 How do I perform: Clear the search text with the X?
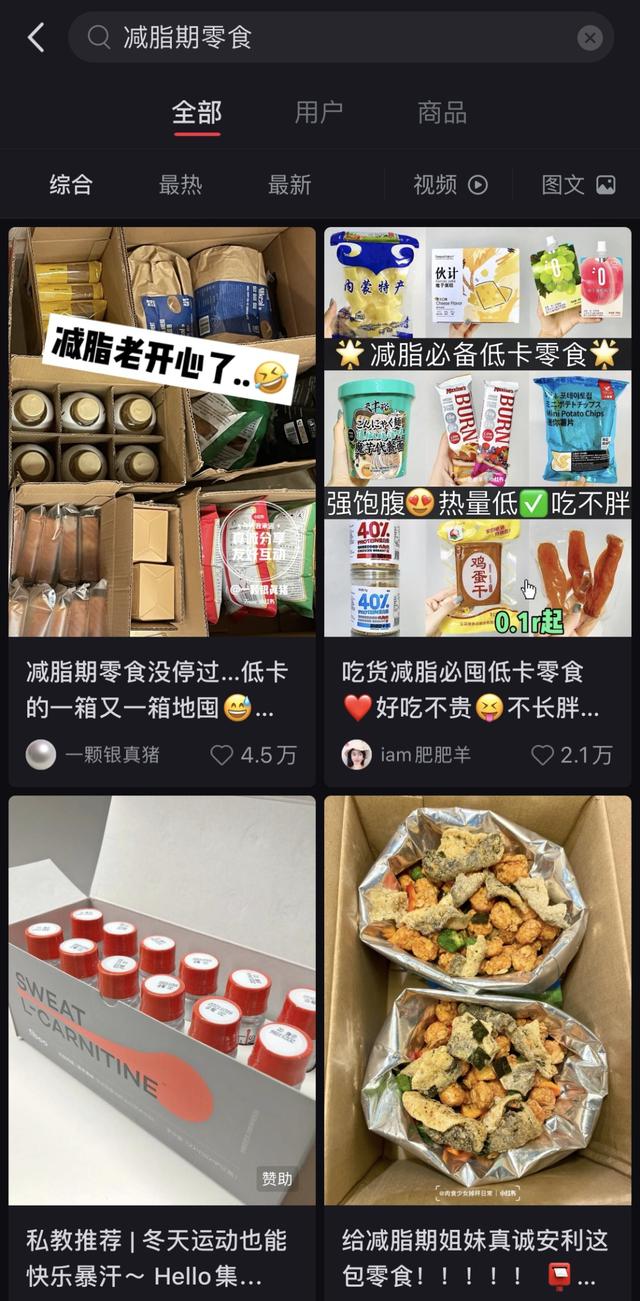coord(590,38)
